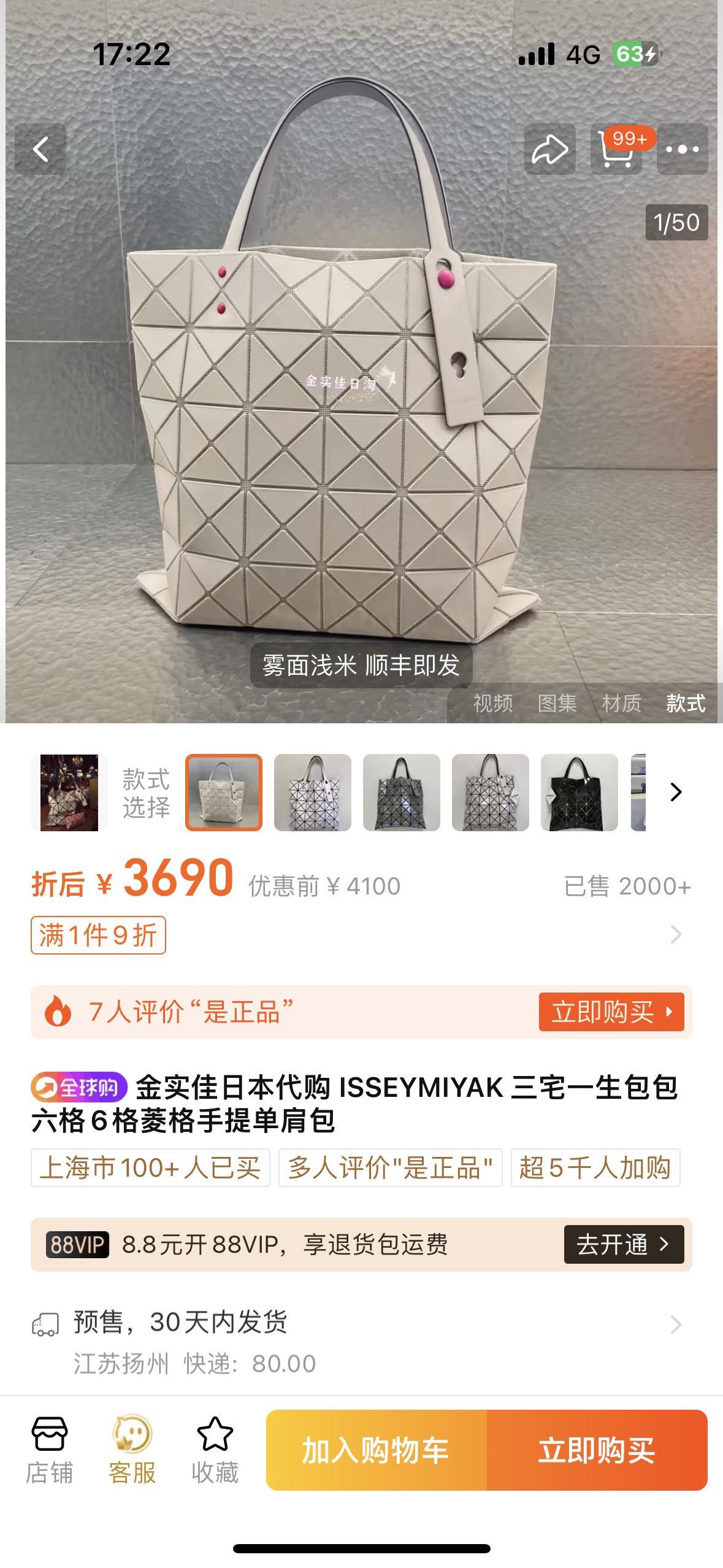Viewport: 723px width, 1568px height.
Task: Switch to the 图集 media tab
Action: (557, 703)
